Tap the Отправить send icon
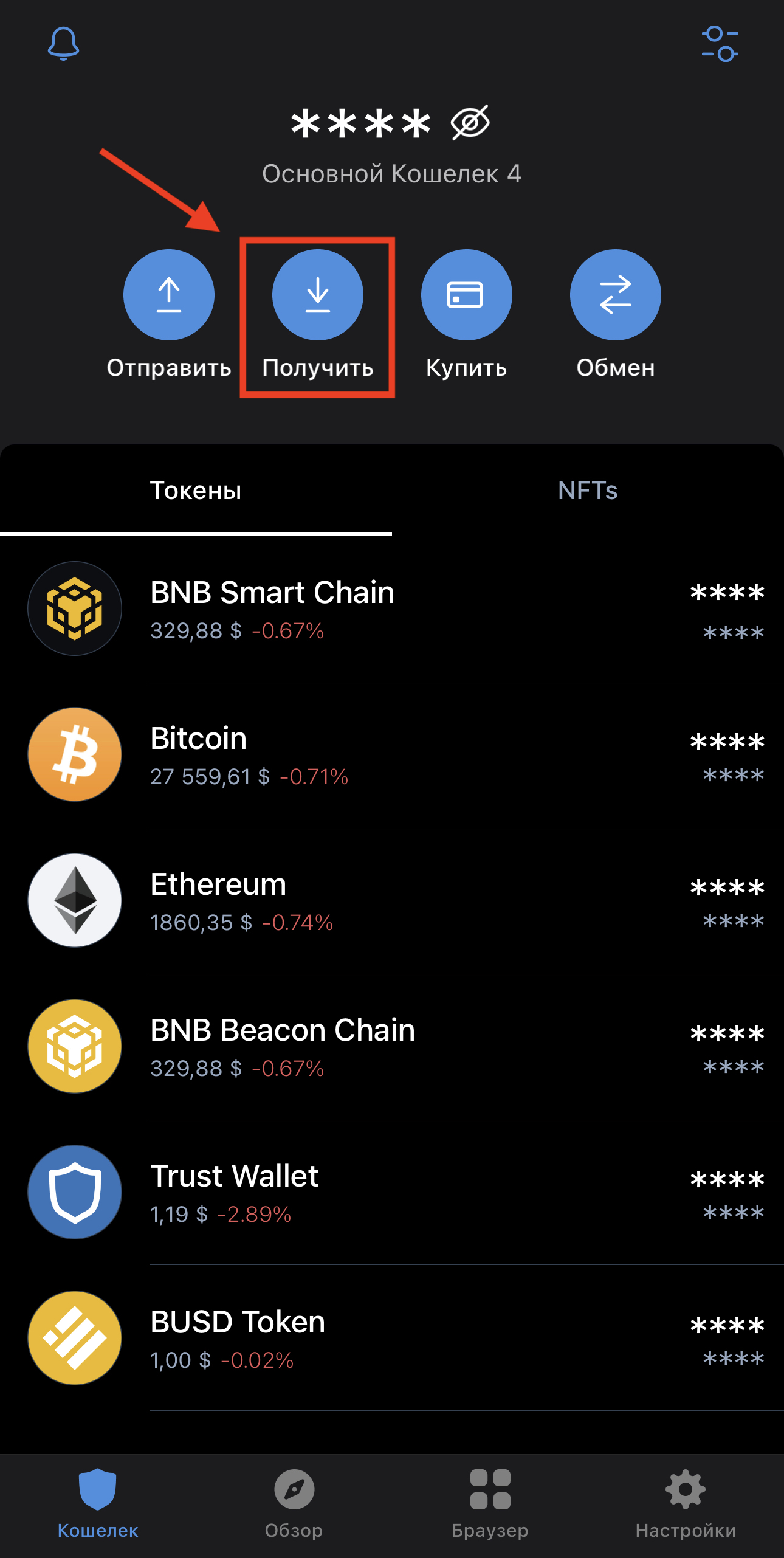 click(x=169, y=294)
